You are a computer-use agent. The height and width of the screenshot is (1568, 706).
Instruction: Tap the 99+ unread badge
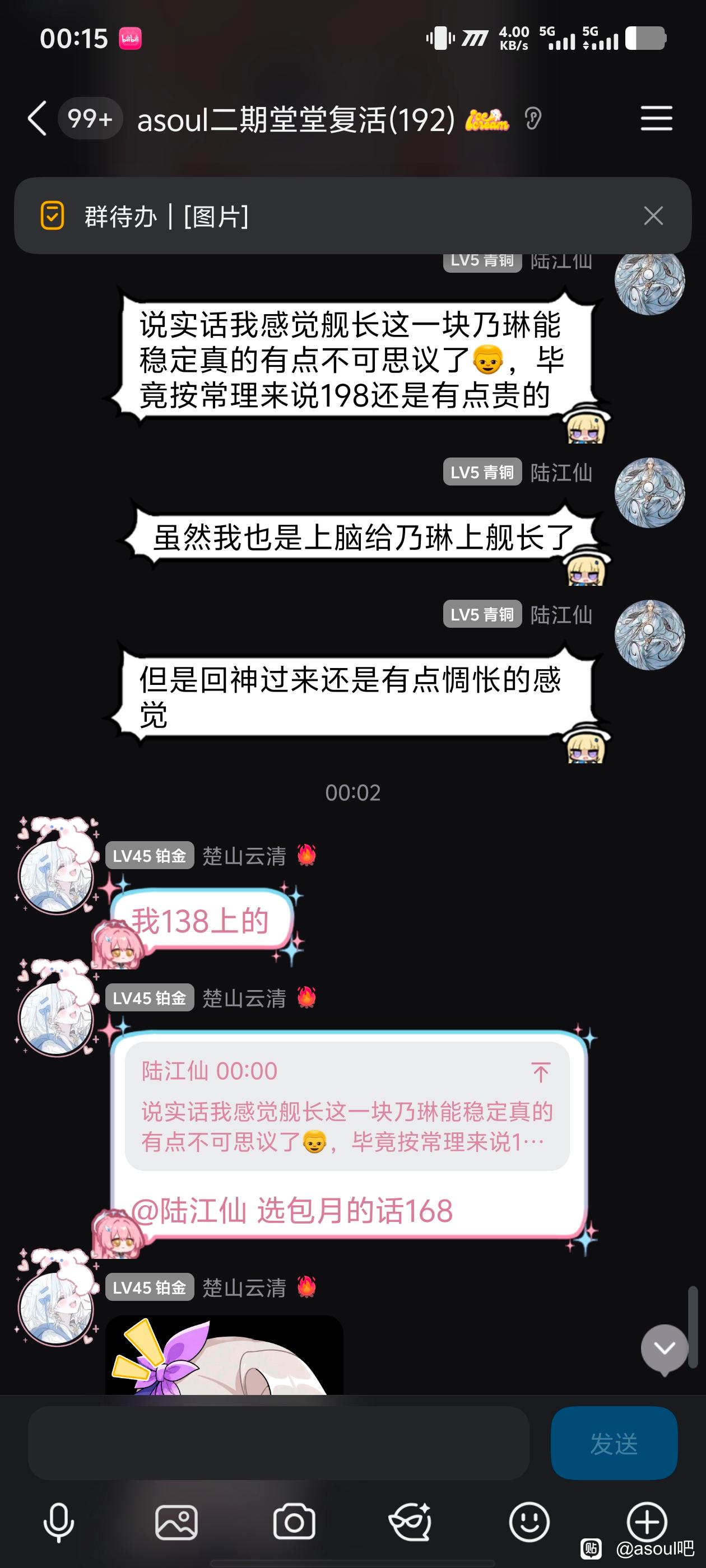click(x=90, y=118)
